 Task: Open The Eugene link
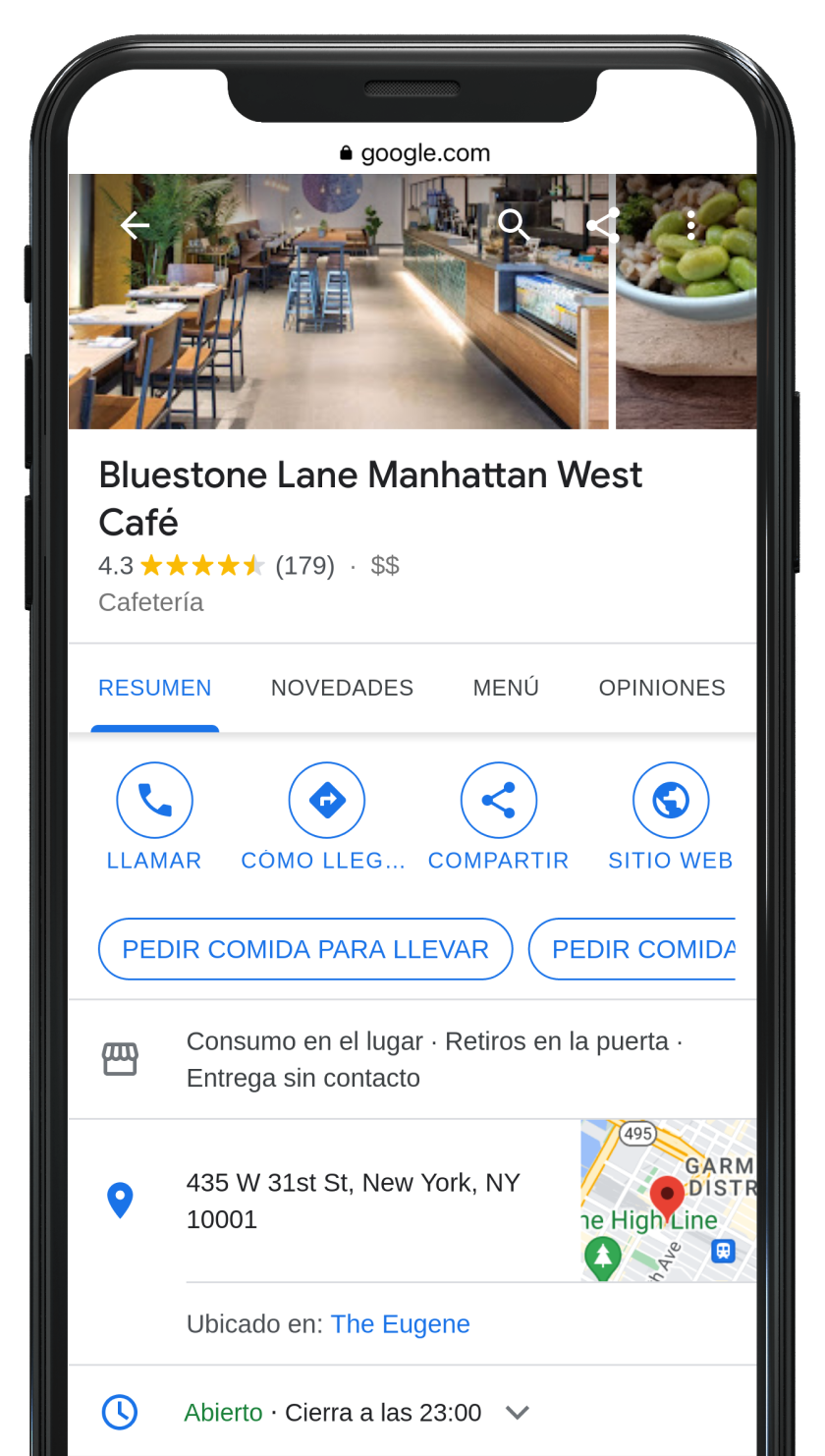(400, 1324)
